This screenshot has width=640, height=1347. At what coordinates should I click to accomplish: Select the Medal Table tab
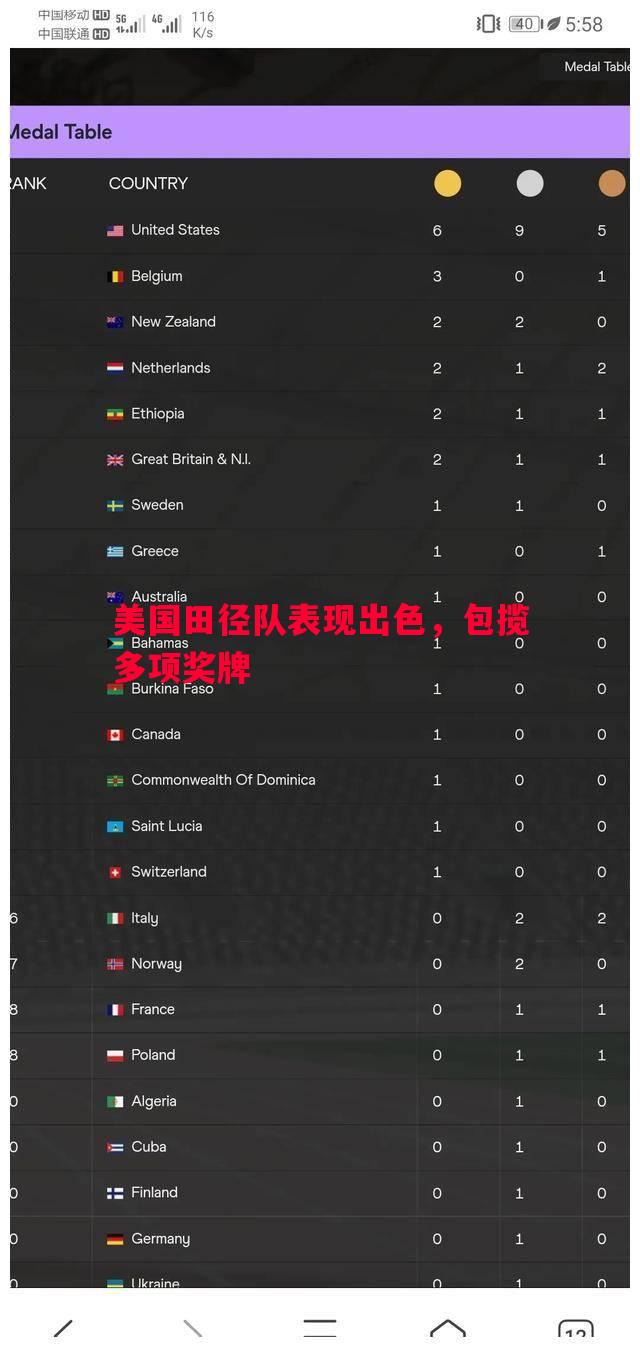[596, 67]
